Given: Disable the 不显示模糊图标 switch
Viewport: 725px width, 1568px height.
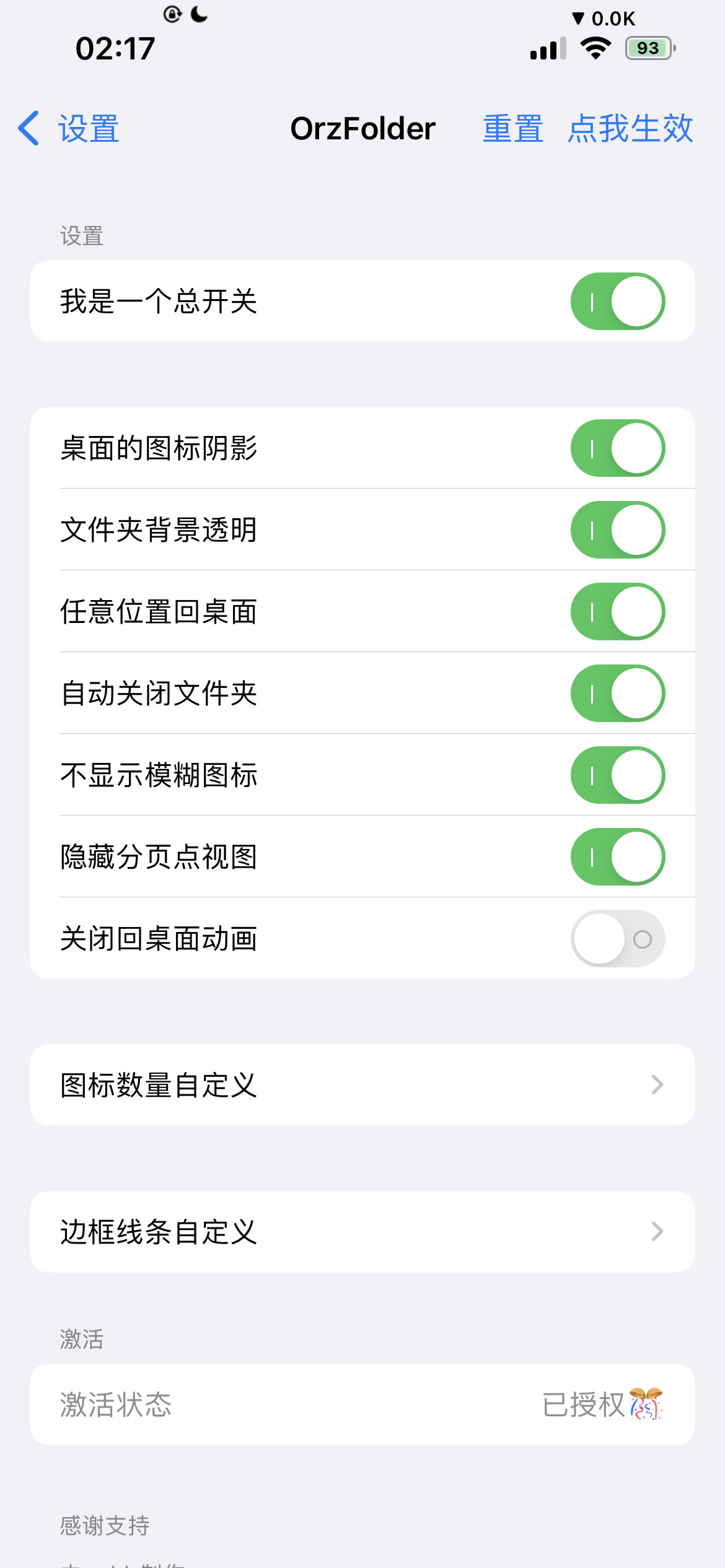Looking at the screenshot, I should tap(617, 775).
